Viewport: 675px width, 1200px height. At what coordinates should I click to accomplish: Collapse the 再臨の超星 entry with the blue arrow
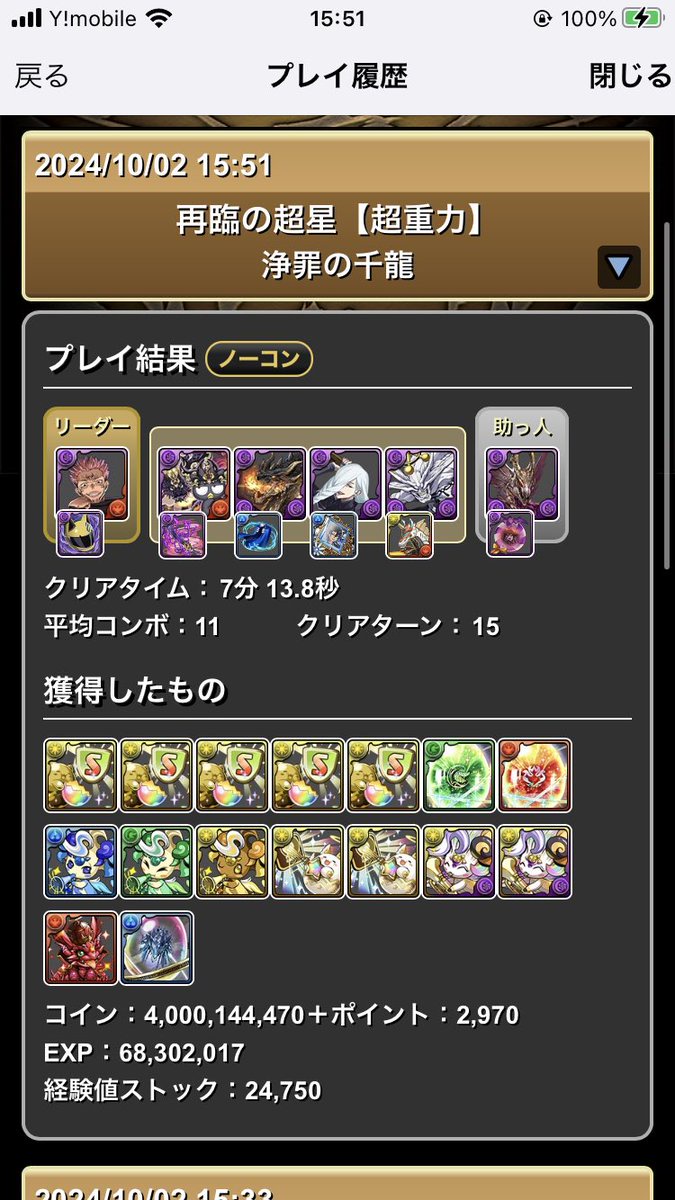pyautogui.click(x=619, y=267)
